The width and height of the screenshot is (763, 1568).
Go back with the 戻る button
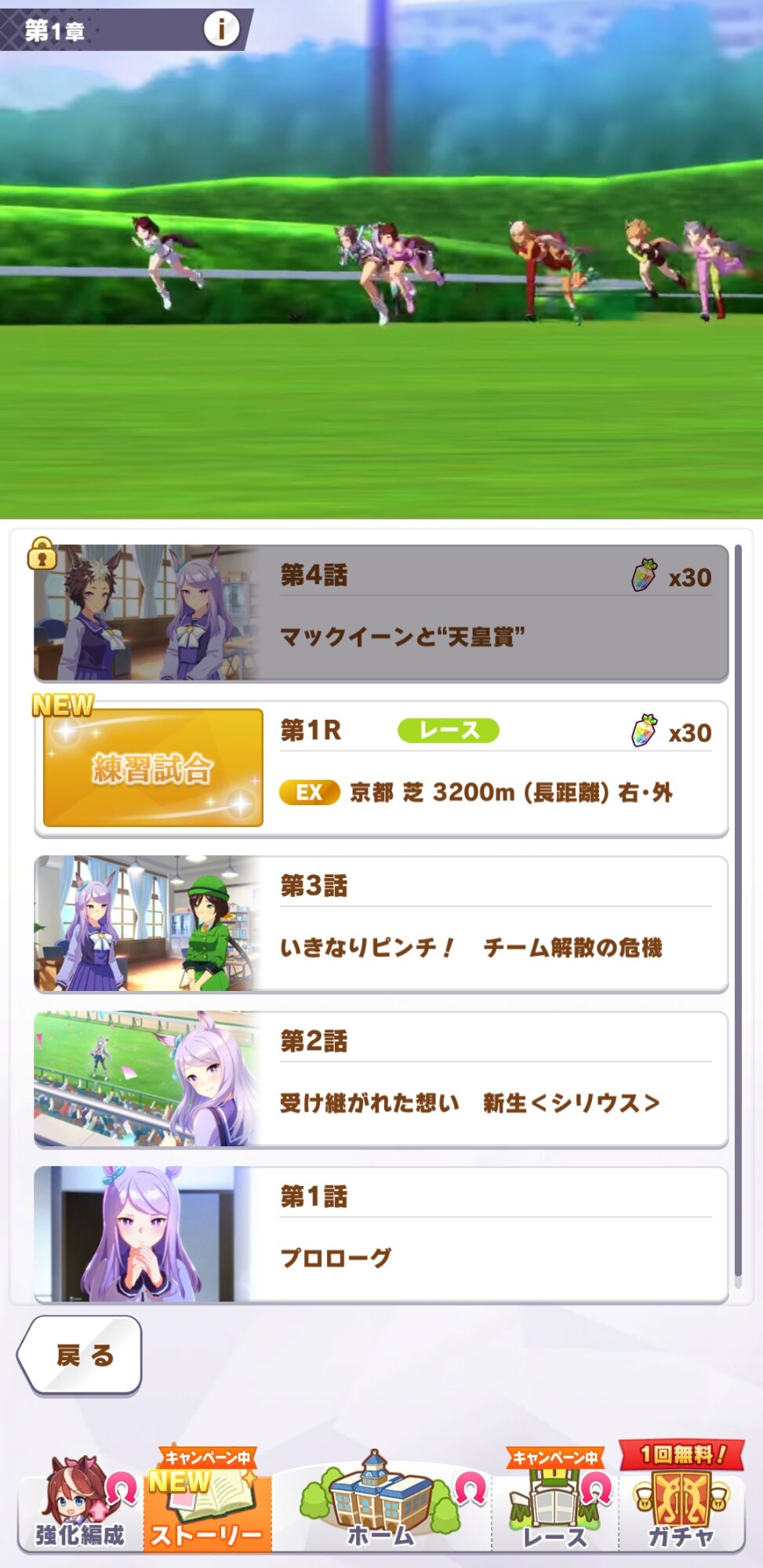coord(81,1355)
